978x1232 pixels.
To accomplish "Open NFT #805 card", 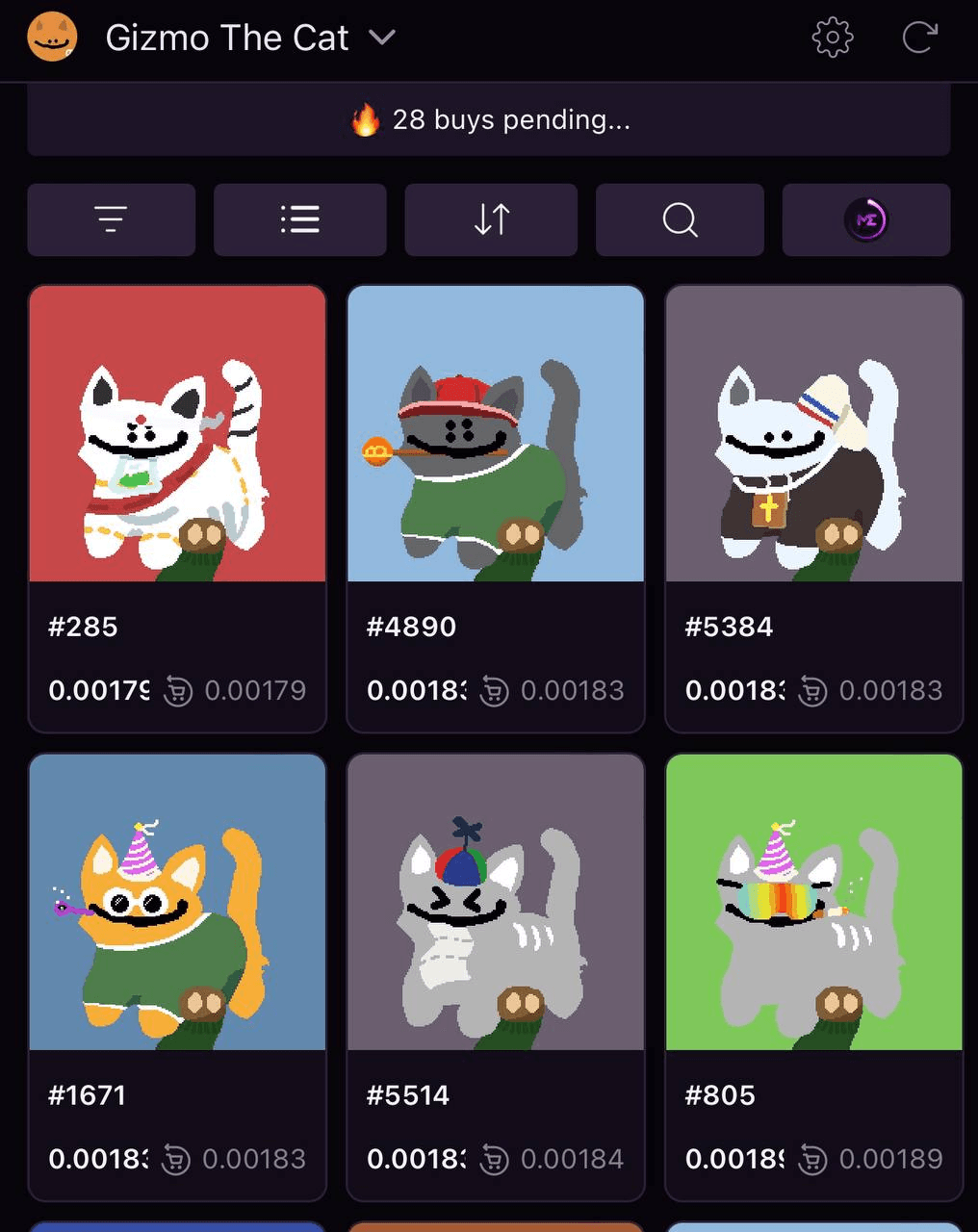I will 813,902.
